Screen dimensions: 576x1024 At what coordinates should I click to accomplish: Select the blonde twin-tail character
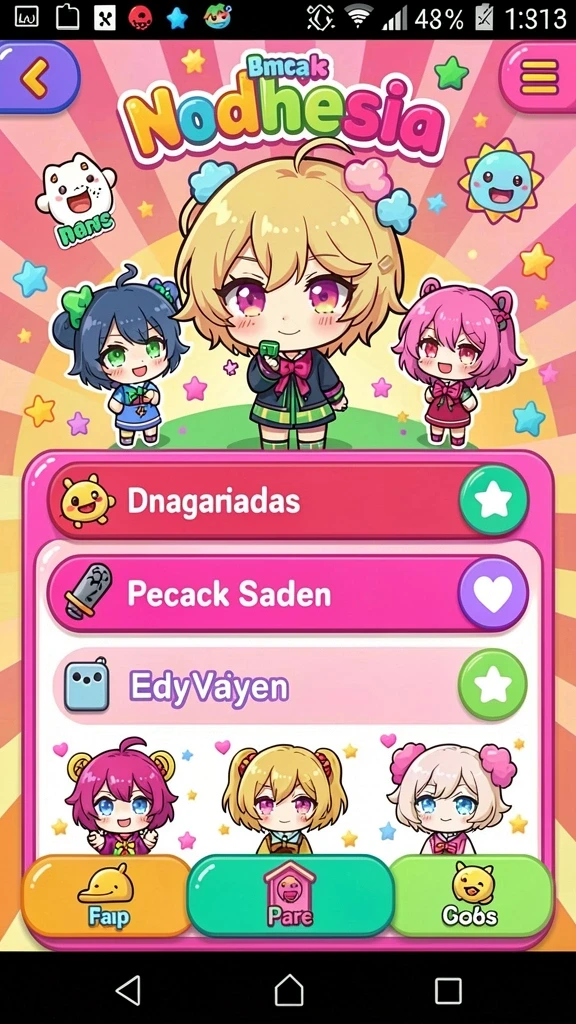pyautogui.click(x=283, y=798)
